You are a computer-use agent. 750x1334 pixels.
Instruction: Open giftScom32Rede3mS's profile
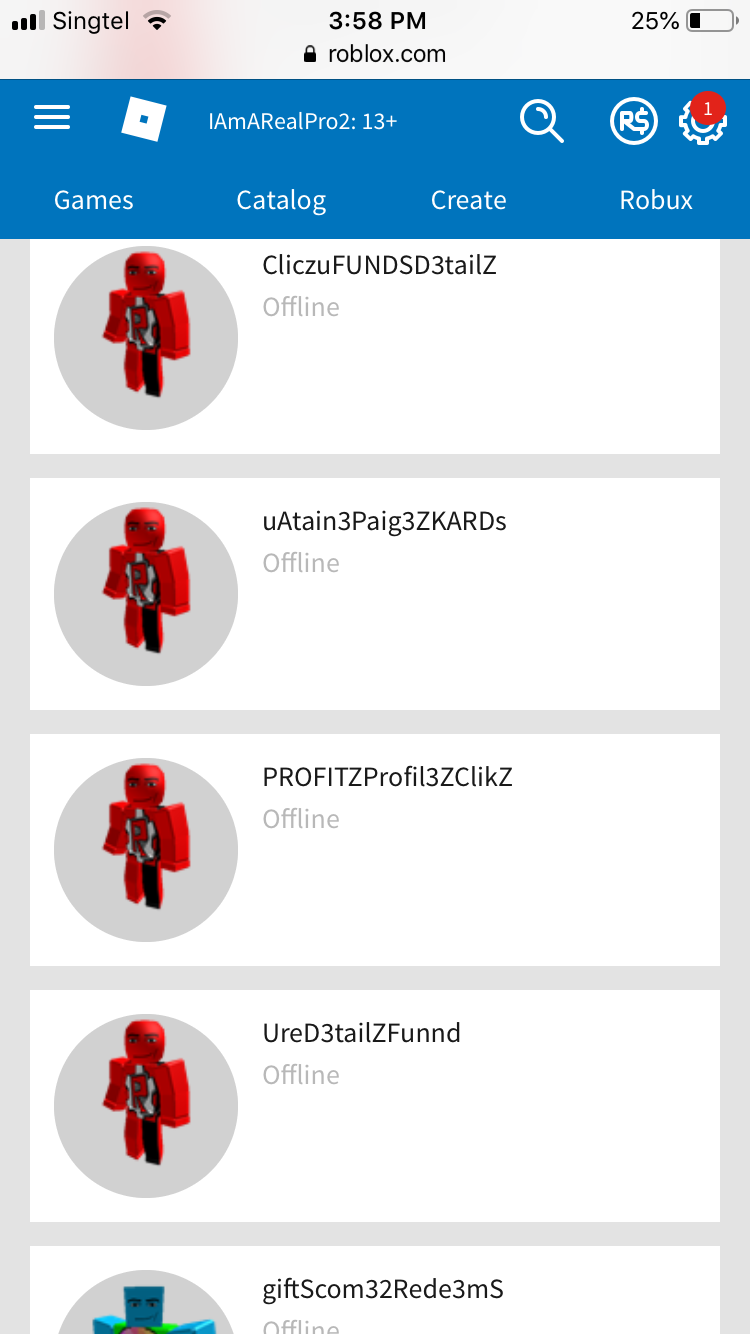coord(382,1290)
